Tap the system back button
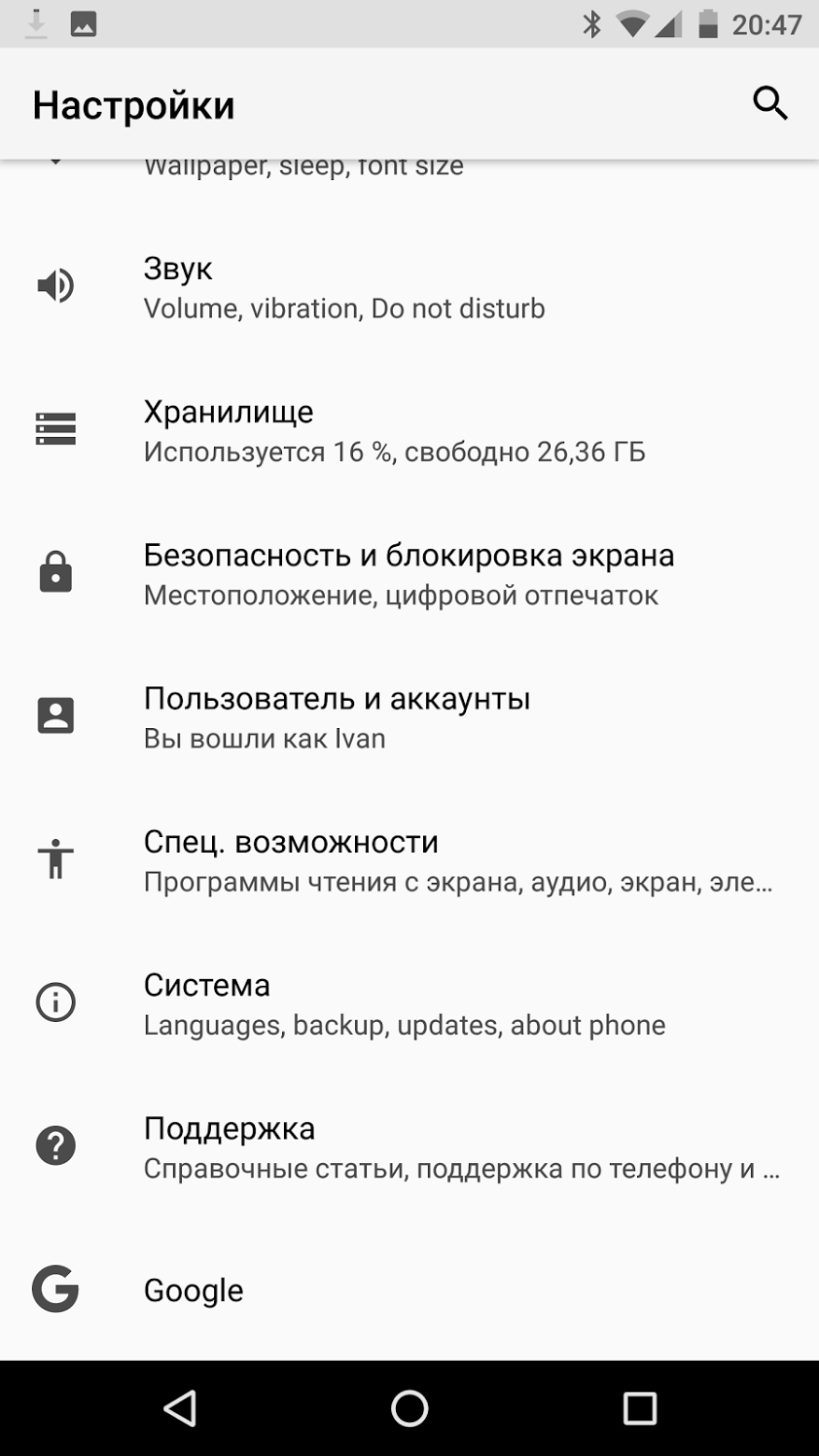The height and width of the screenshot is (1456, 819). (180, 1408)
